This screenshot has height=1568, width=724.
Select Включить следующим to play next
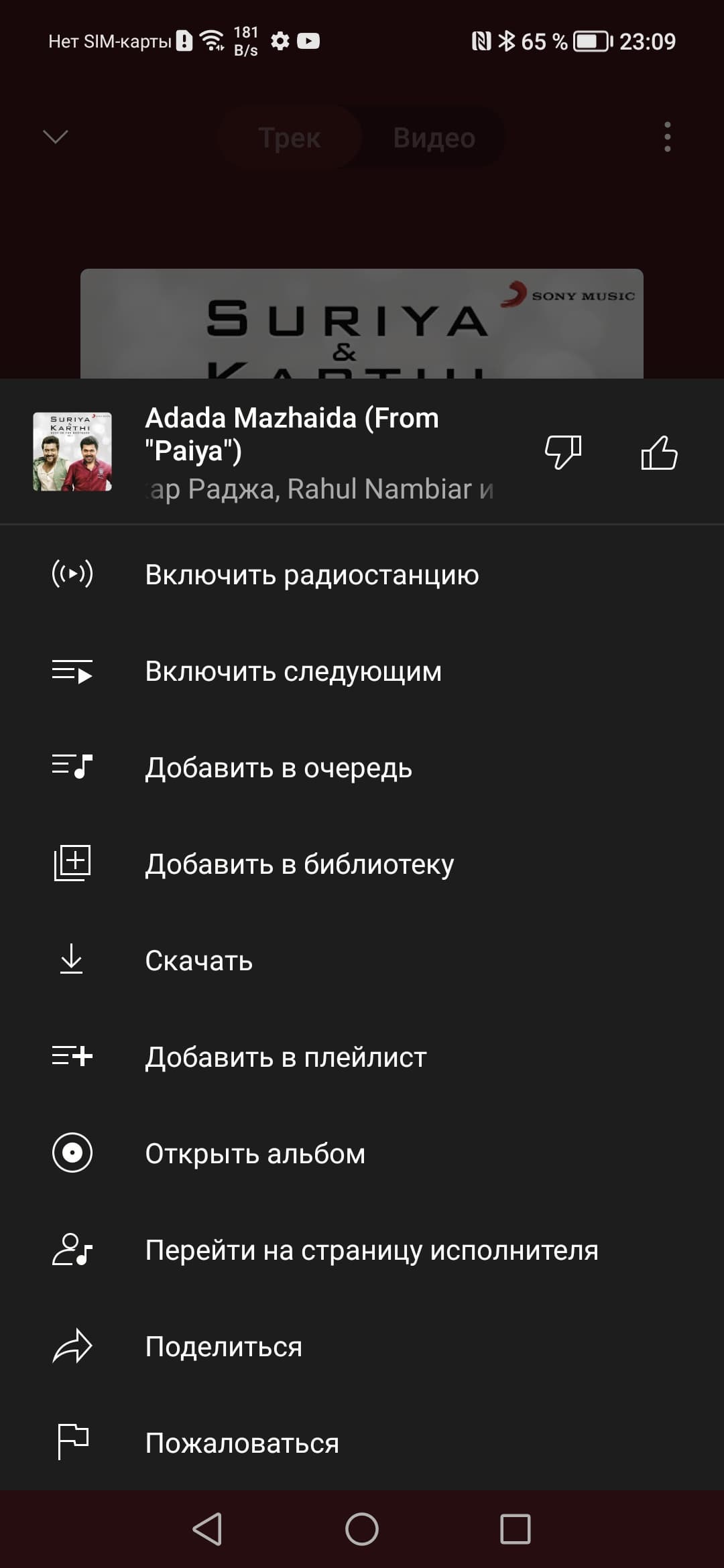[294, 671]
